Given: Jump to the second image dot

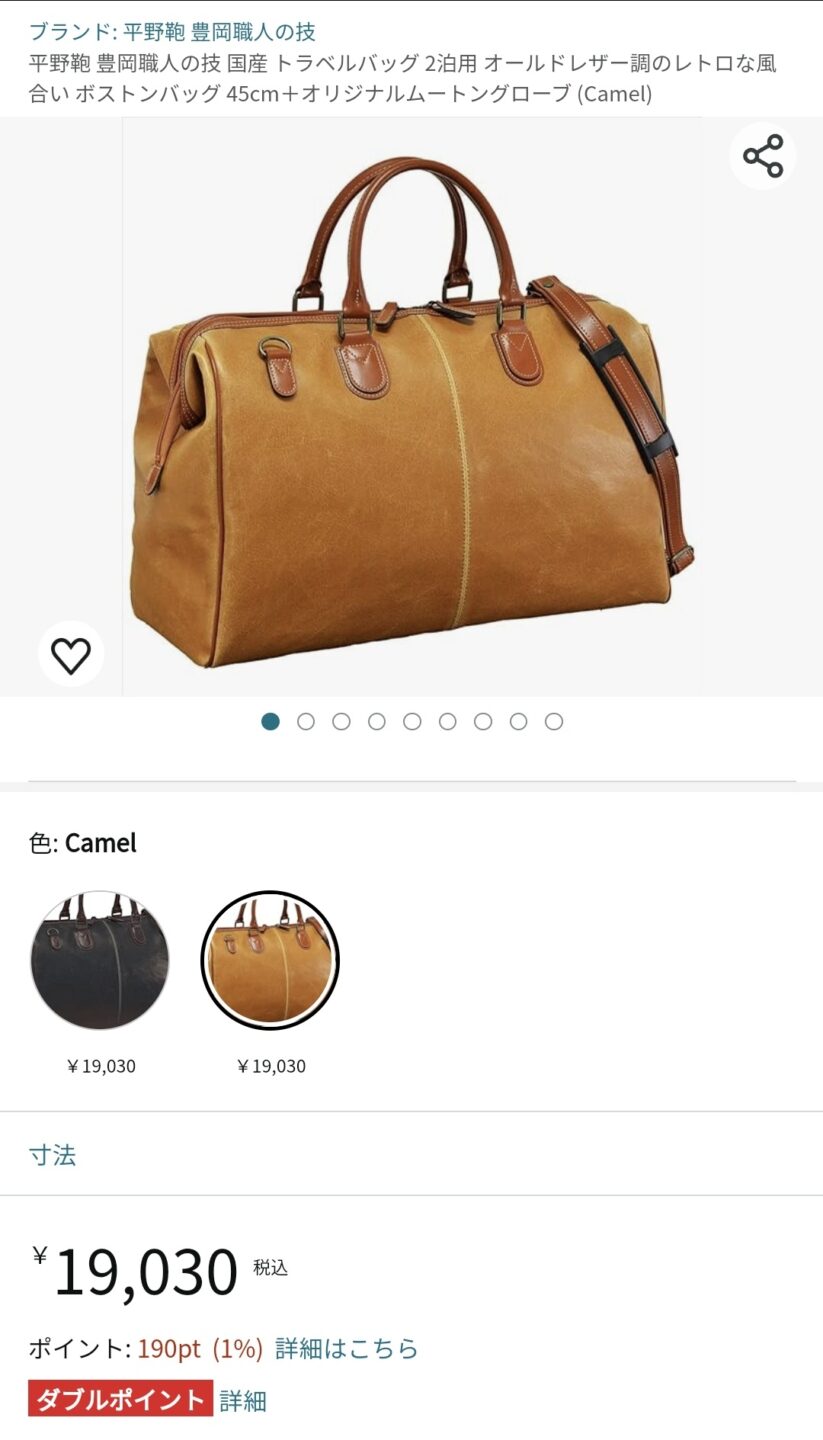Looking at the screenshot, I should click(306, 721).
